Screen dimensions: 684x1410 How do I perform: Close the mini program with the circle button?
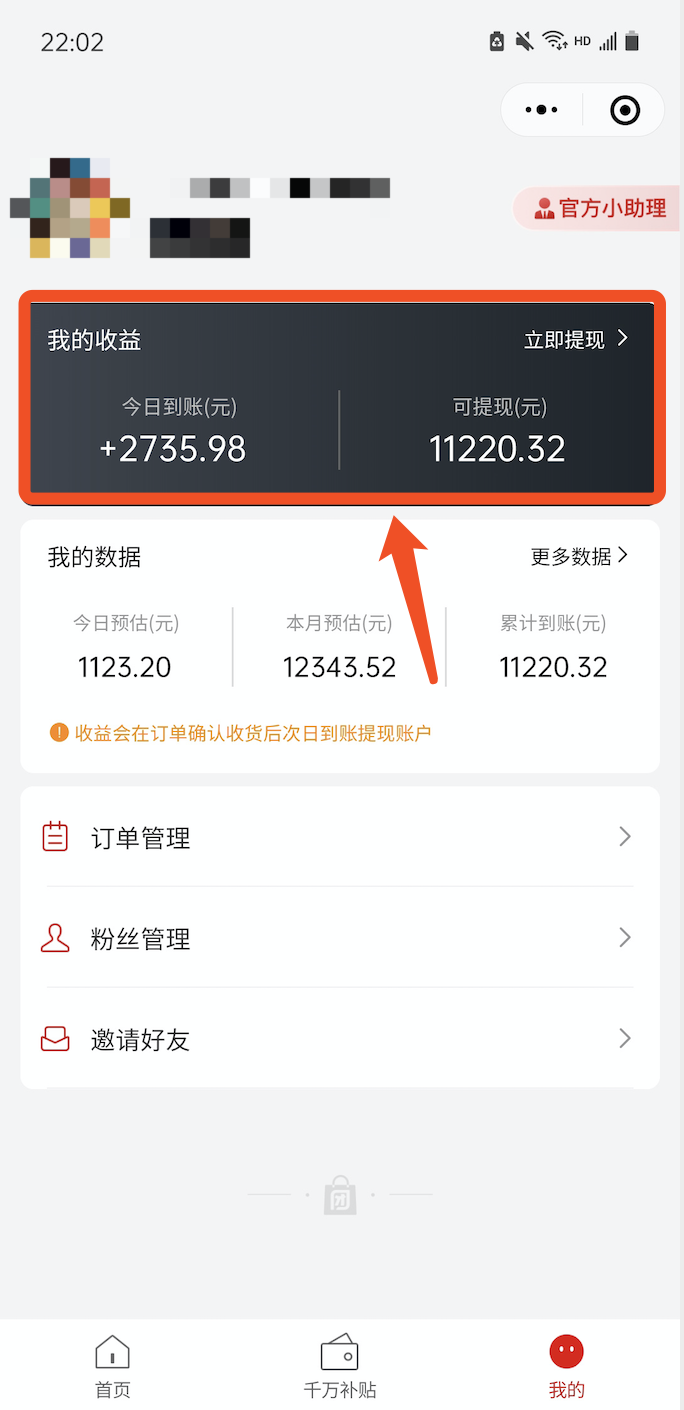click(625, 110)
